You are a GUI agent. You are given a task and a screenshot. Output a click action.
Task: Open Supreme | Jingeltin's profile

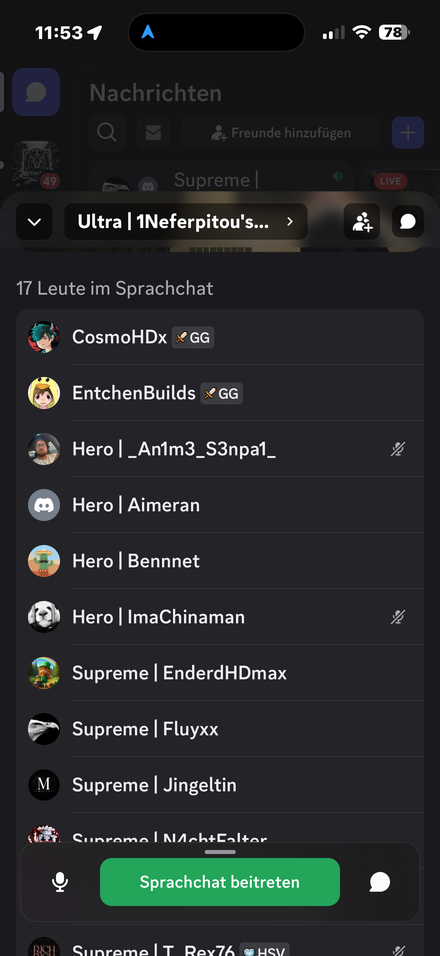[x=220, y=785]
